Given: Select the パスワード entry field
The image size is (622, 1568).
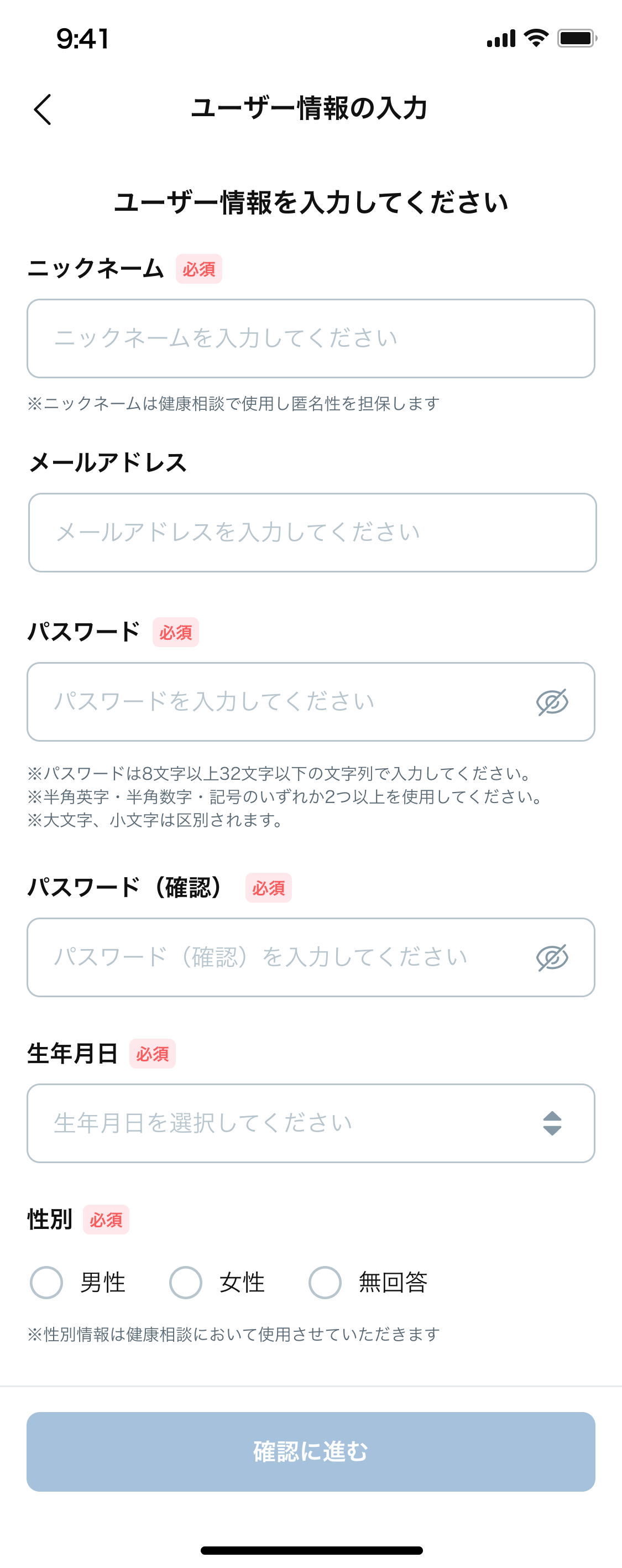Looking at the screenshot, I should pyautogui.click(x=280, y=702).
